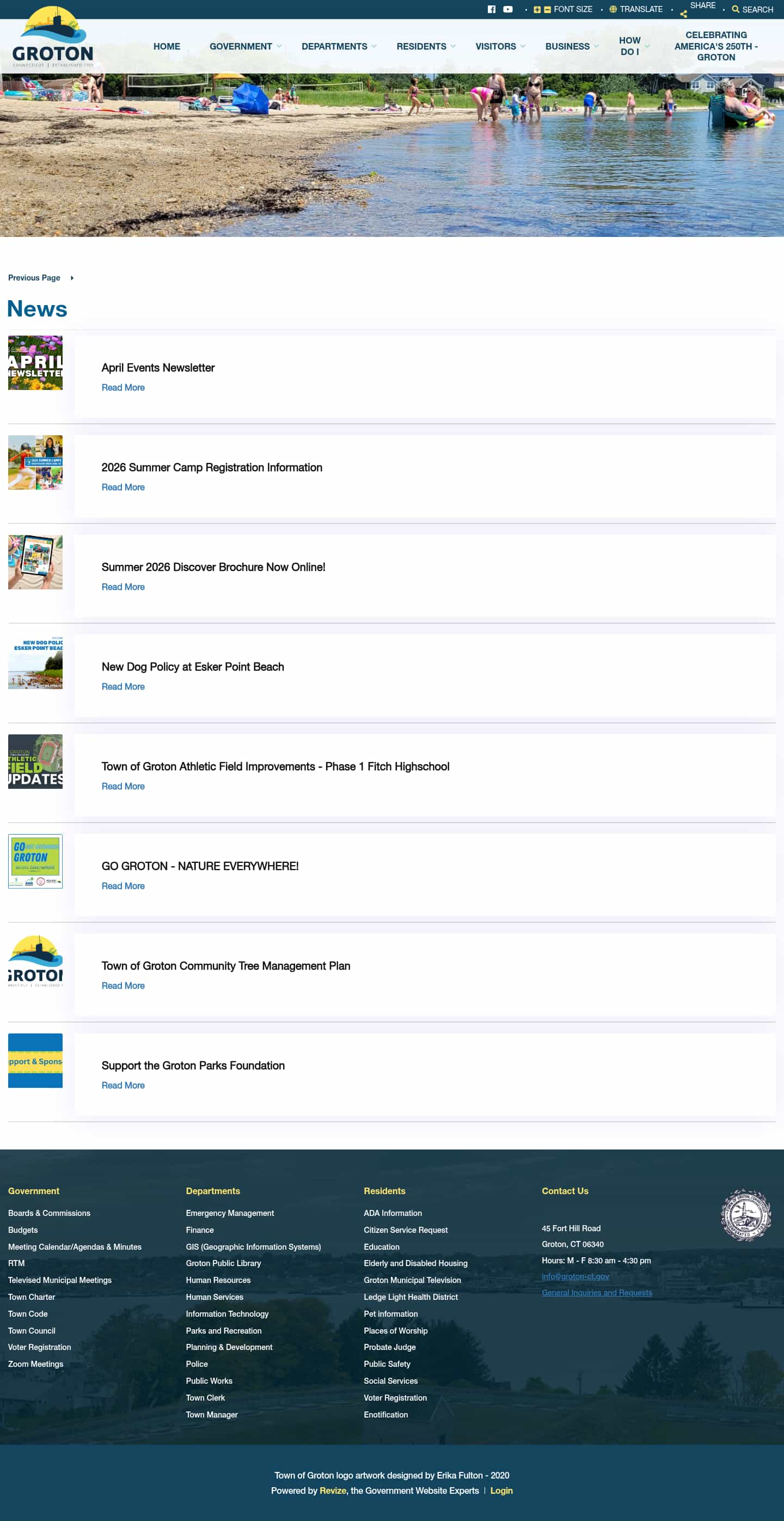784x1521 pixels.
Task: Read more about April Events Newsletter
Action: coord(122,387)
